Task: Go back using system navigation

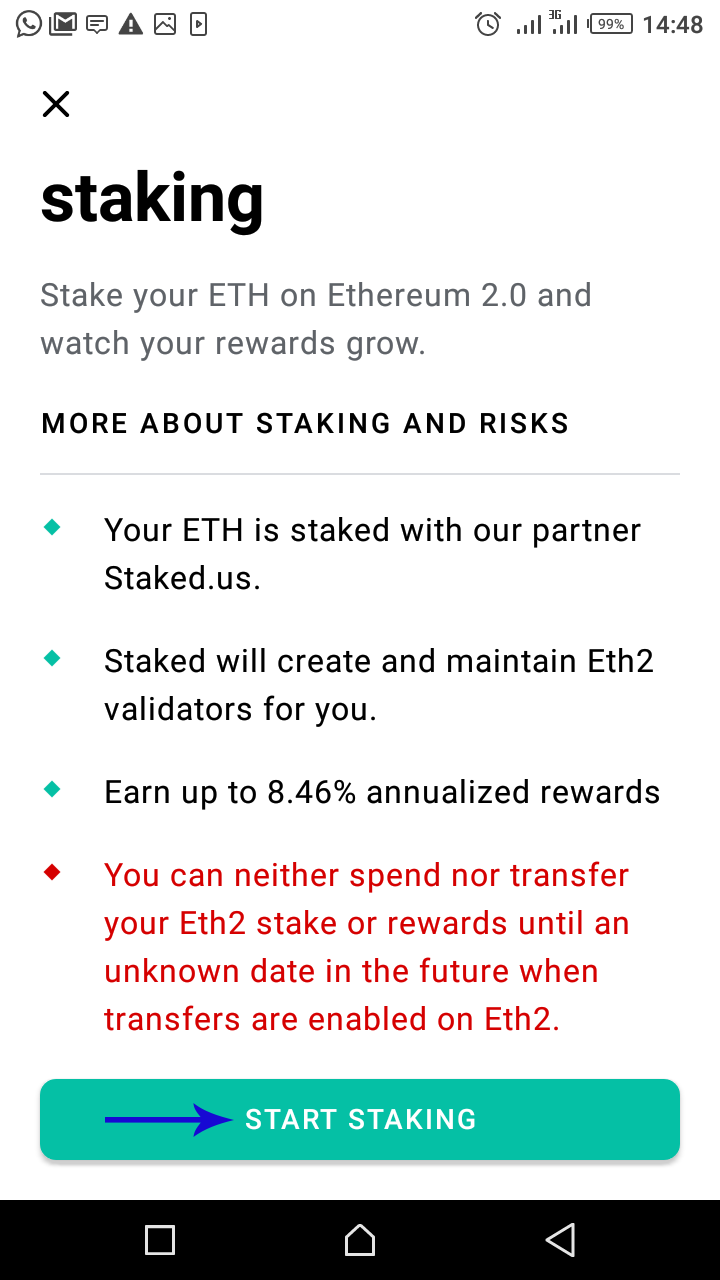Action: (x=561, y=1240)
